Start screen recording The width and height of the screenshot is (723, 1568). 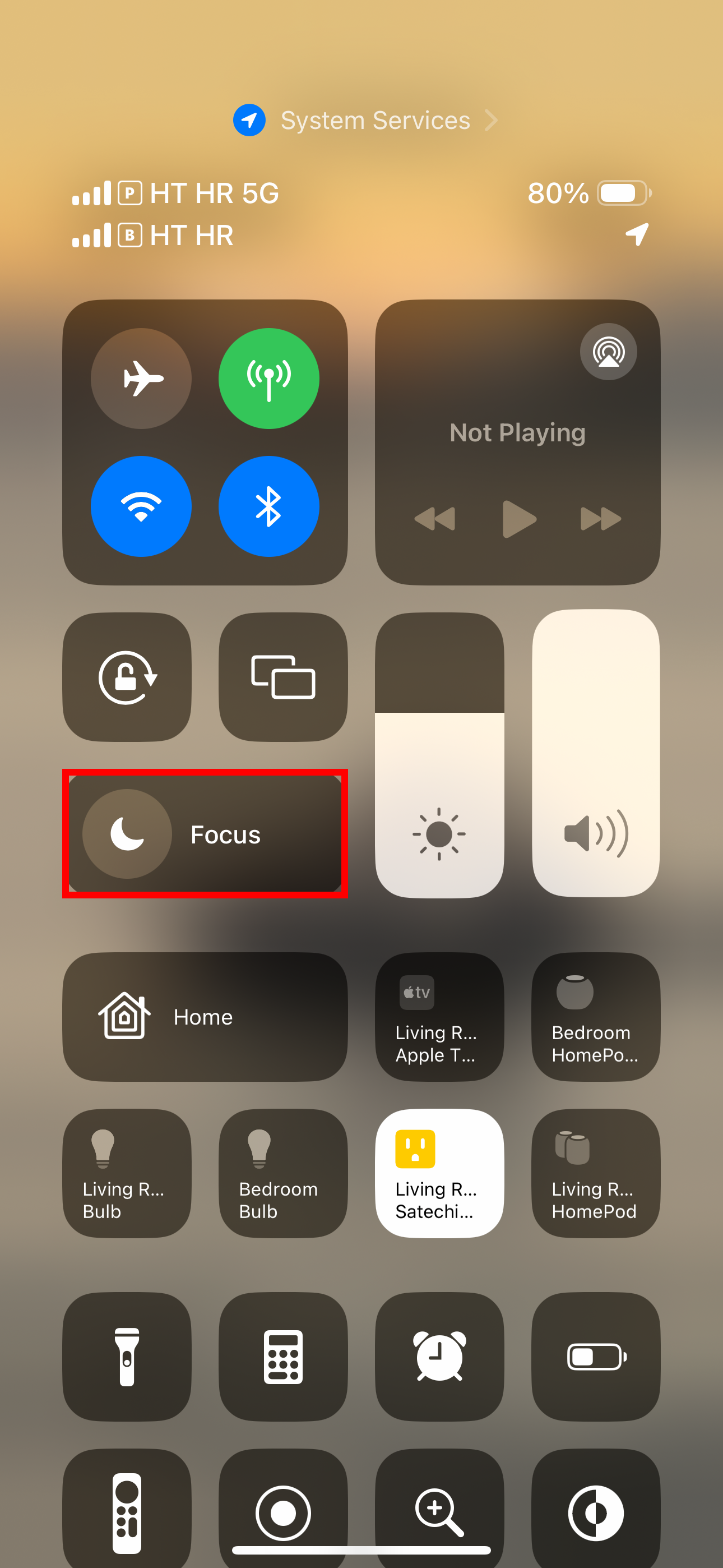pyautogui.click(x=283, y=1512)
